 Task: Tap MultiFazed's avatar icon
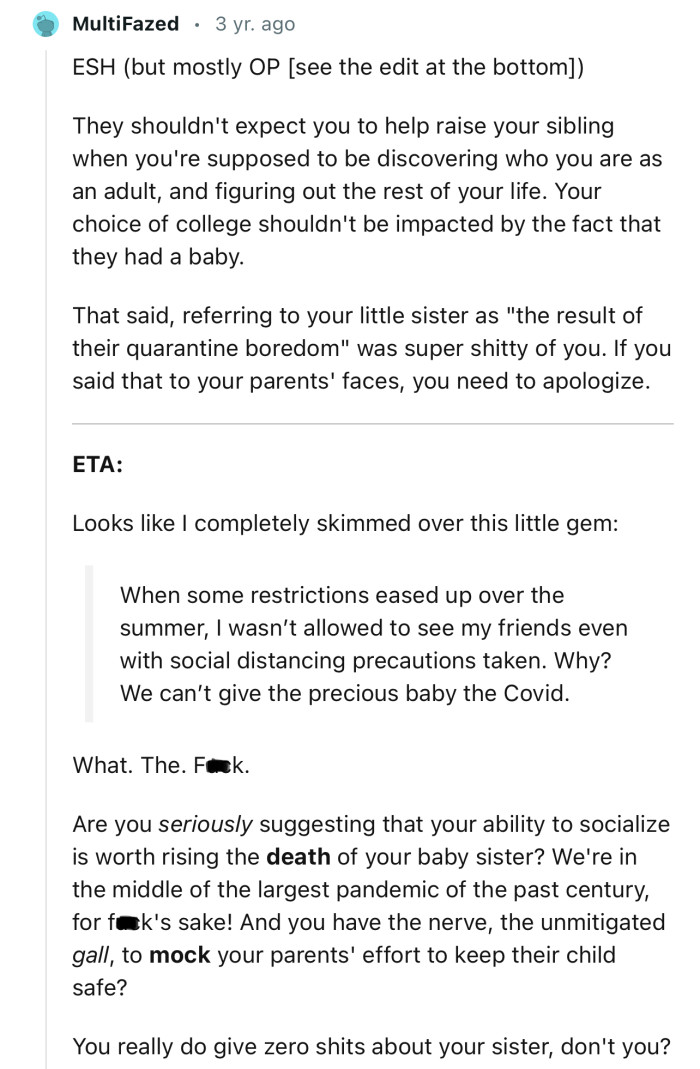coord(47,24)
